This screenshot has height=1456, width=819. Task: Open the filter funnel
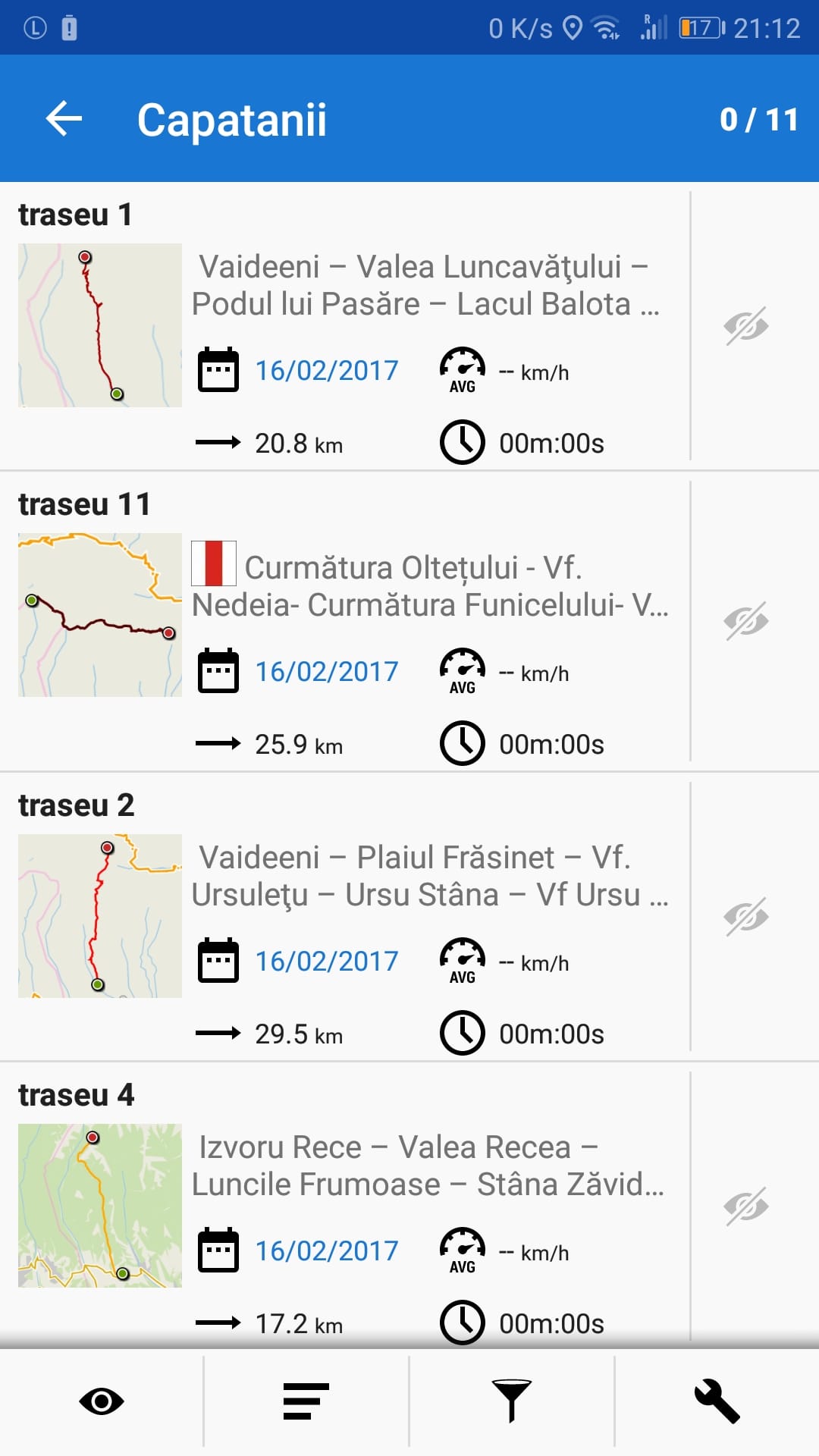512,1401
